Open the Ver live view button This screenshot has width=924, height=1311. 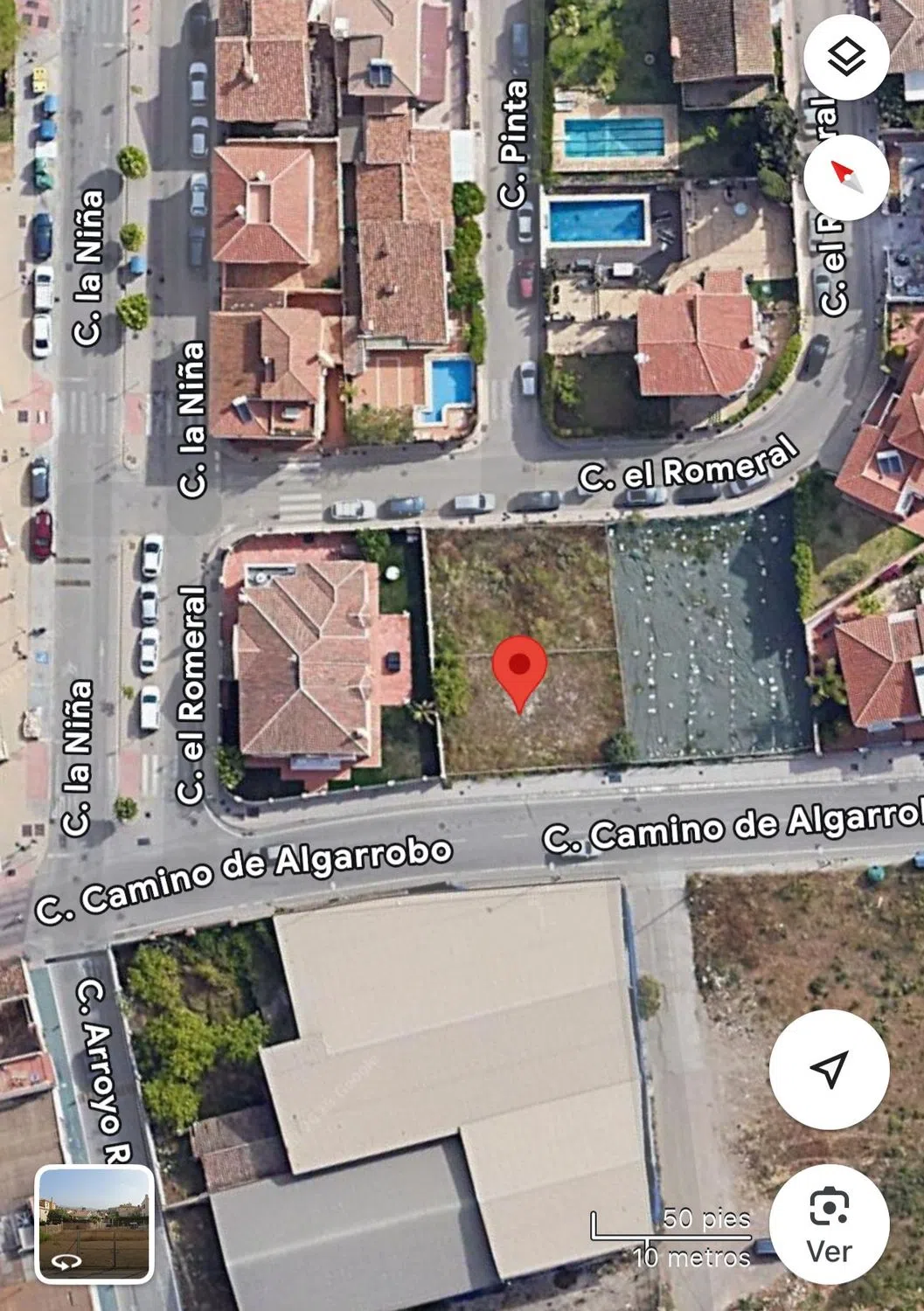[x=829, y=1224]
